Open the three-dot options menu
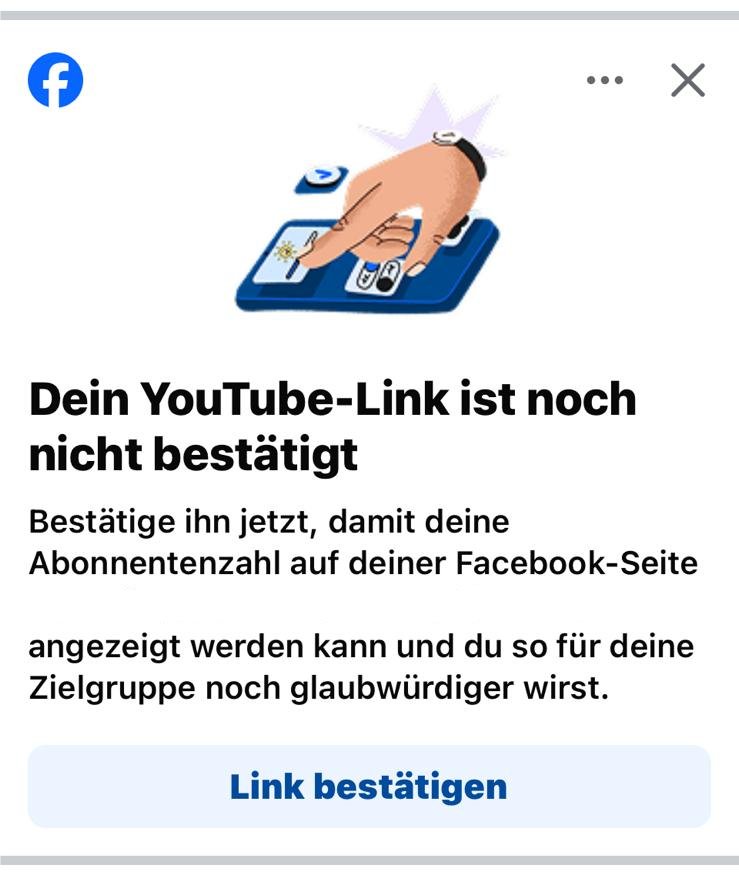Image resolution: width=739 pixels, height=879 pixels. [x=604, y=80]
